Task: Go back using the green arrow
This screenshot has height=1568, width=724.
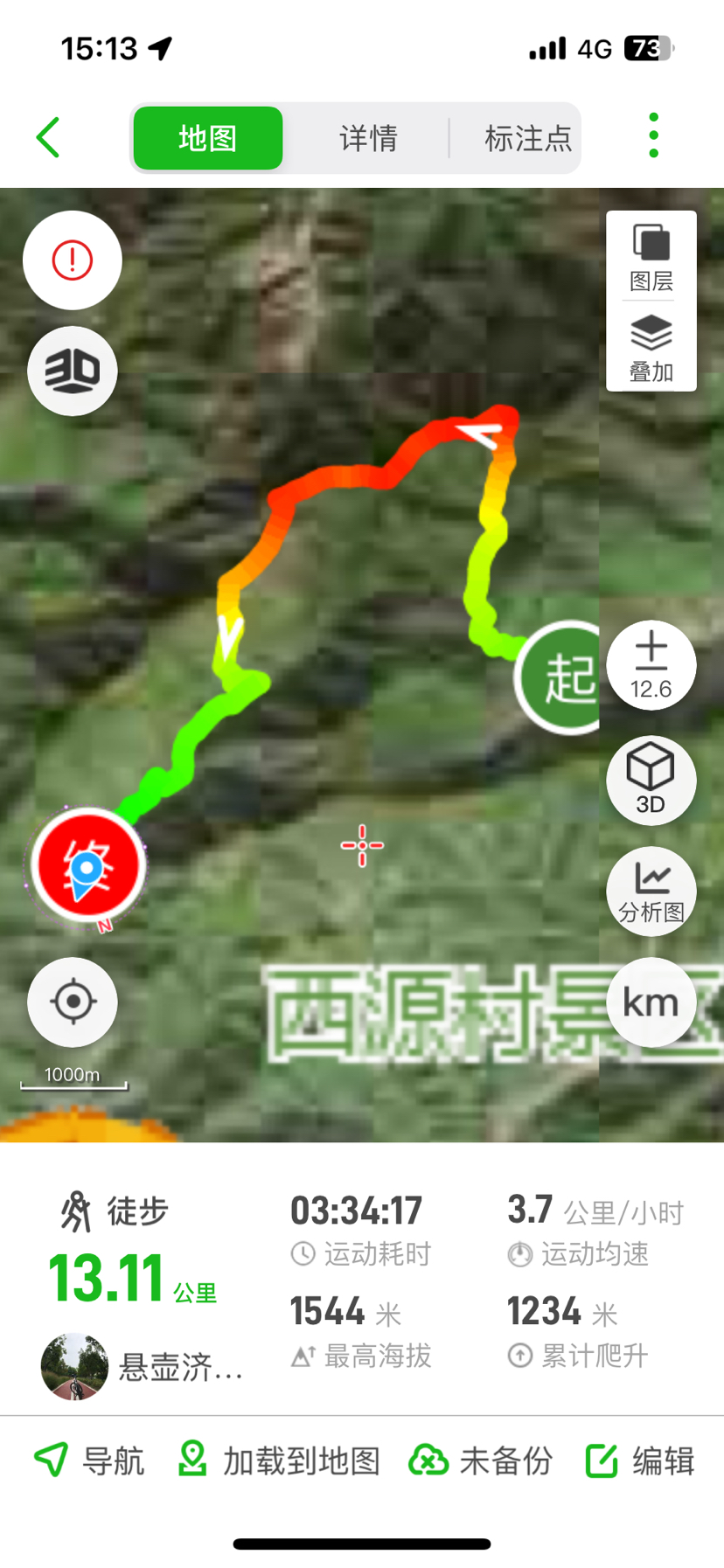Action: pyautogui.click(x=49, y=138)
